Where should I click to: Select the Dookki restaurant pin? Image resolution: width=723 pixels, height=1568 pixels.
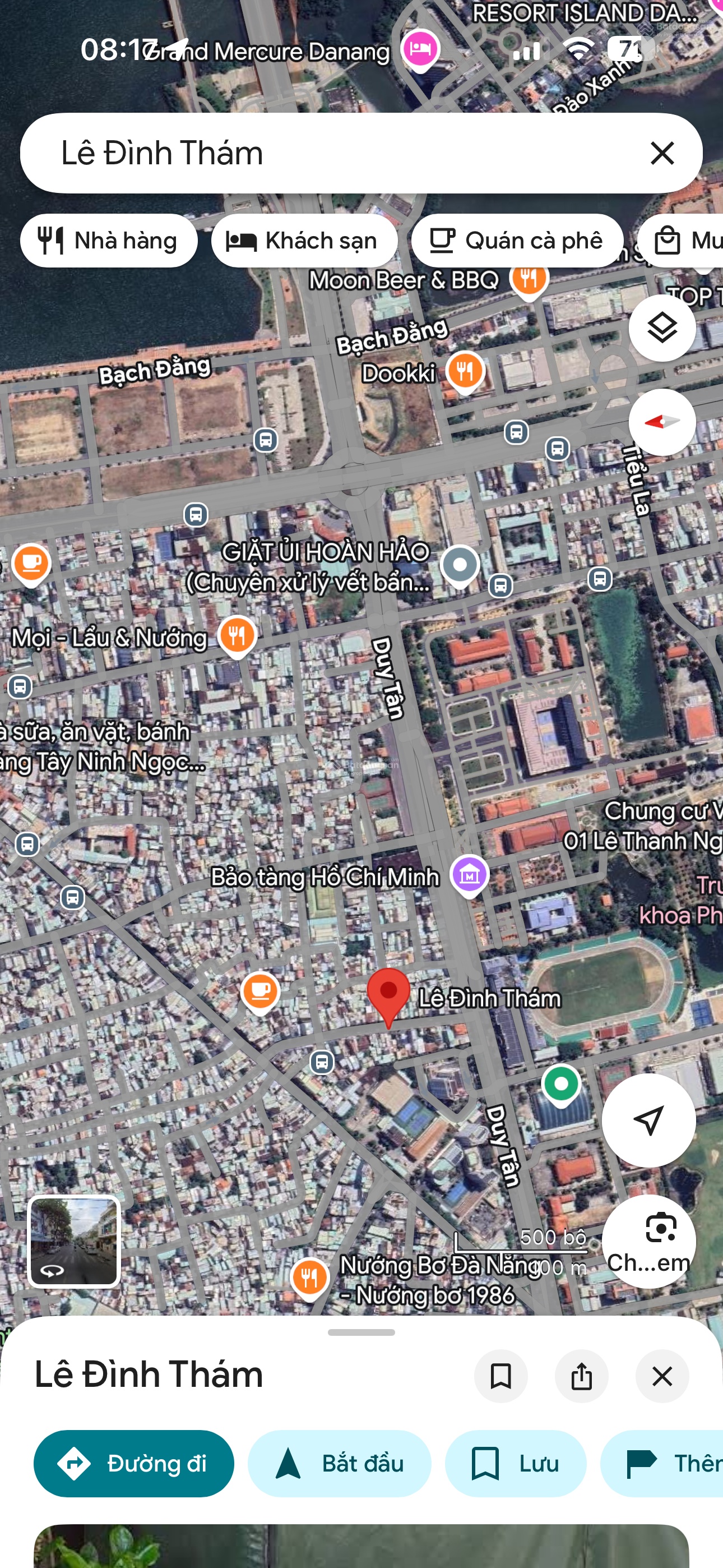465,371
